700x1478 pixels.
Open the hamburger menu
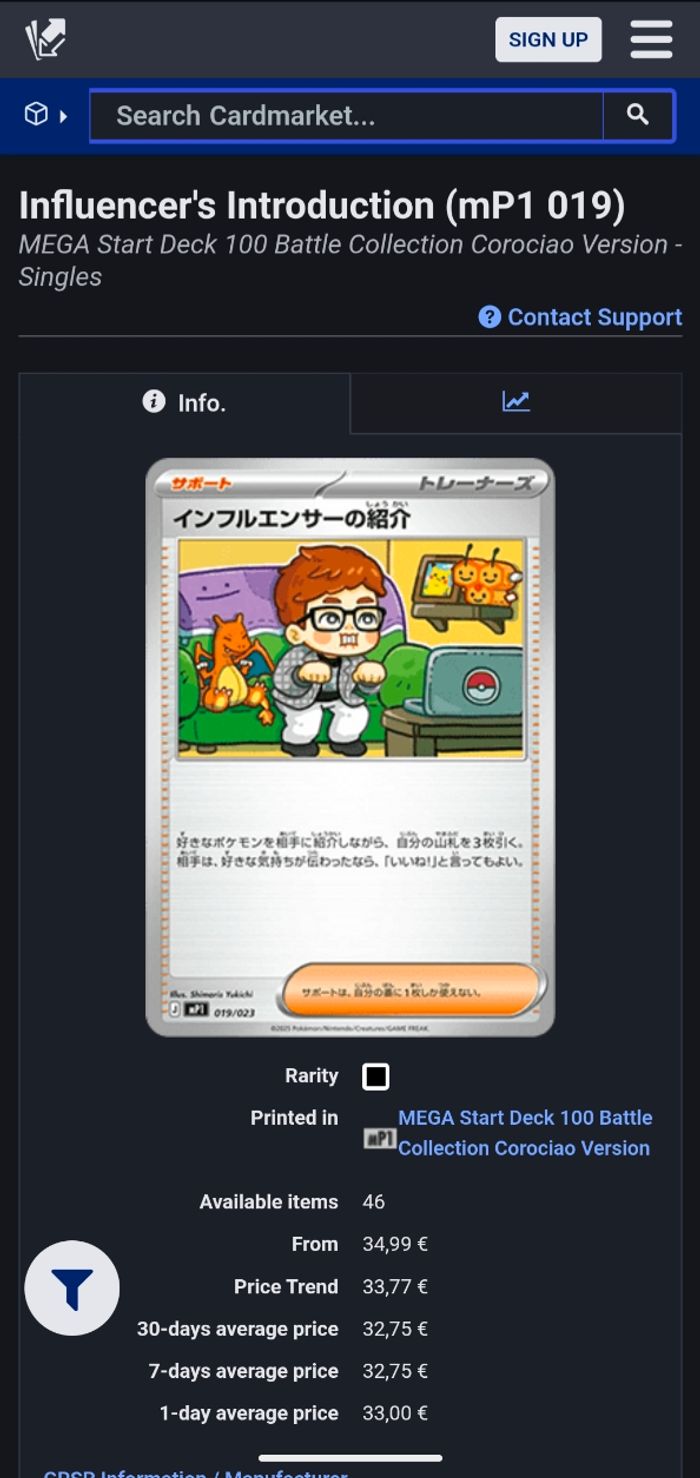coord(651,40)
